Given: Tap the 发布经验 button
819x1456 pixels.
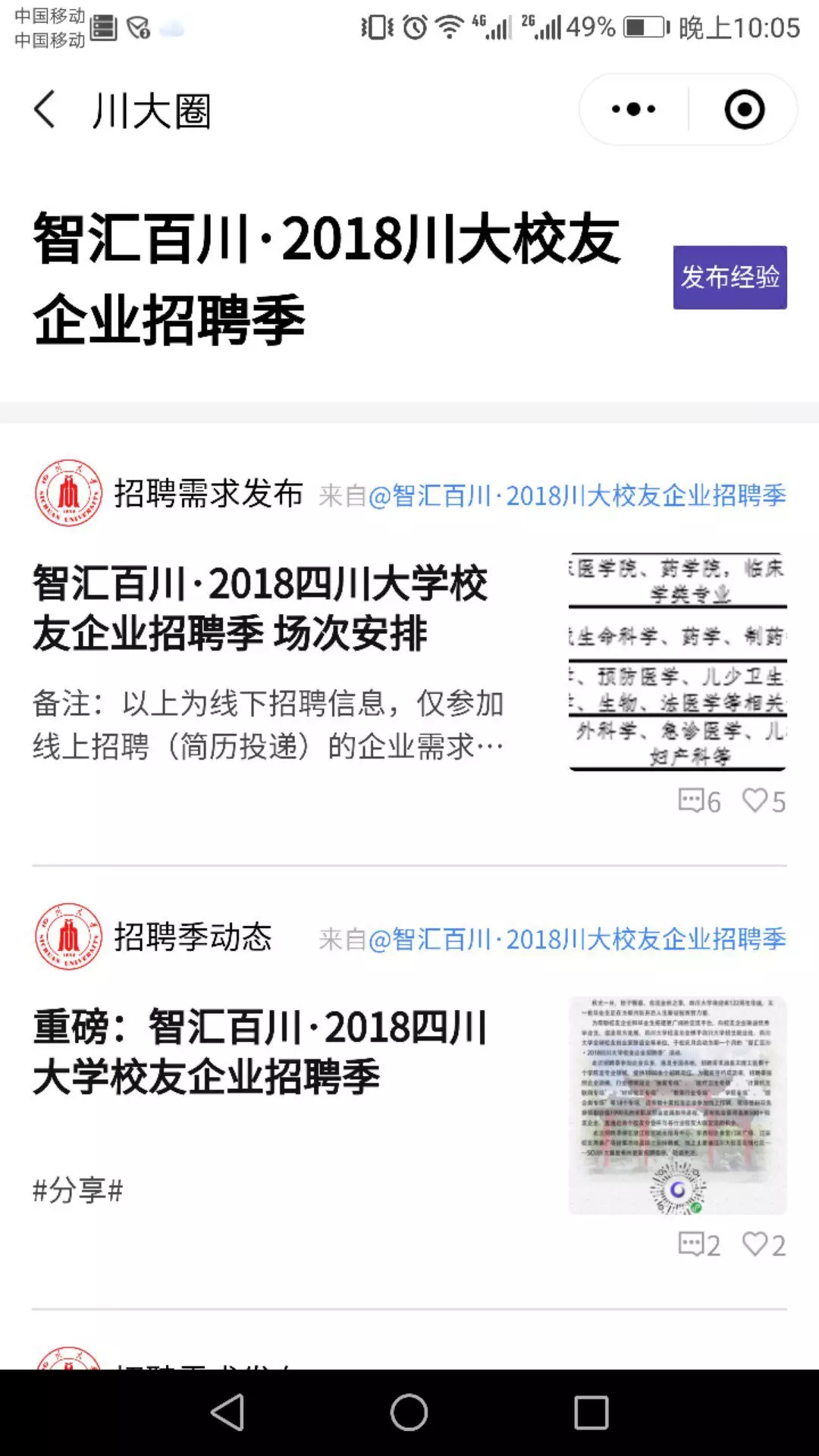Looking at the screenshot, I should tap(730, 278).
